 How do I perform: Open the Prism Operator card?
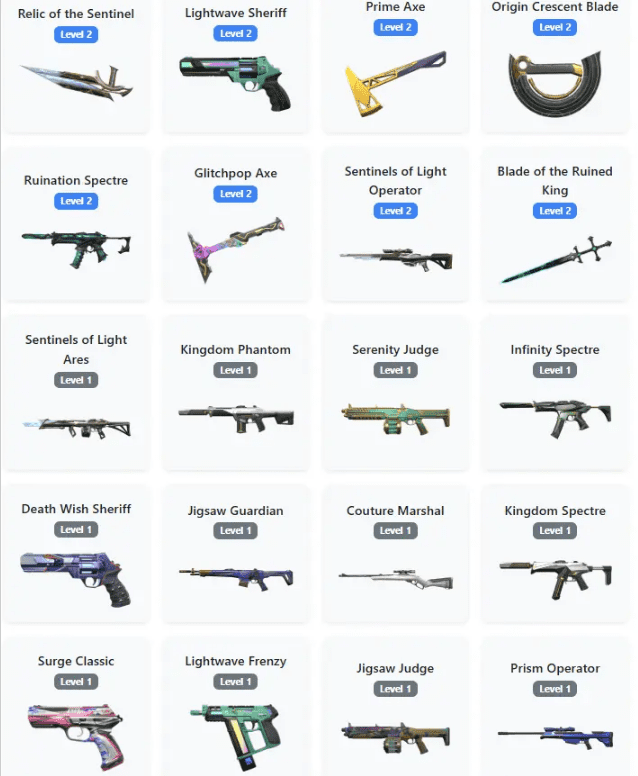(x=555, y=715)
